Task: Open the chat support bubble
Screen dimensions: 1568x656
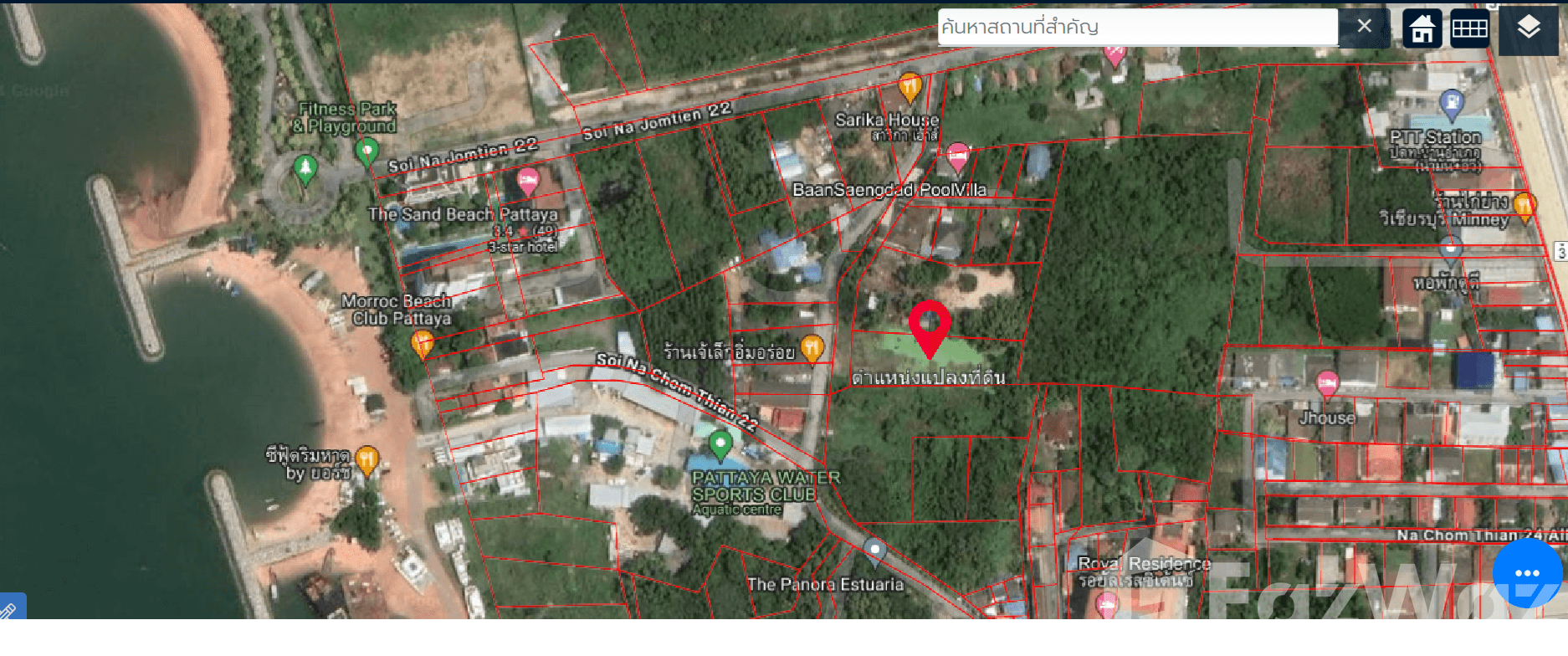Action: [1526, 573]
